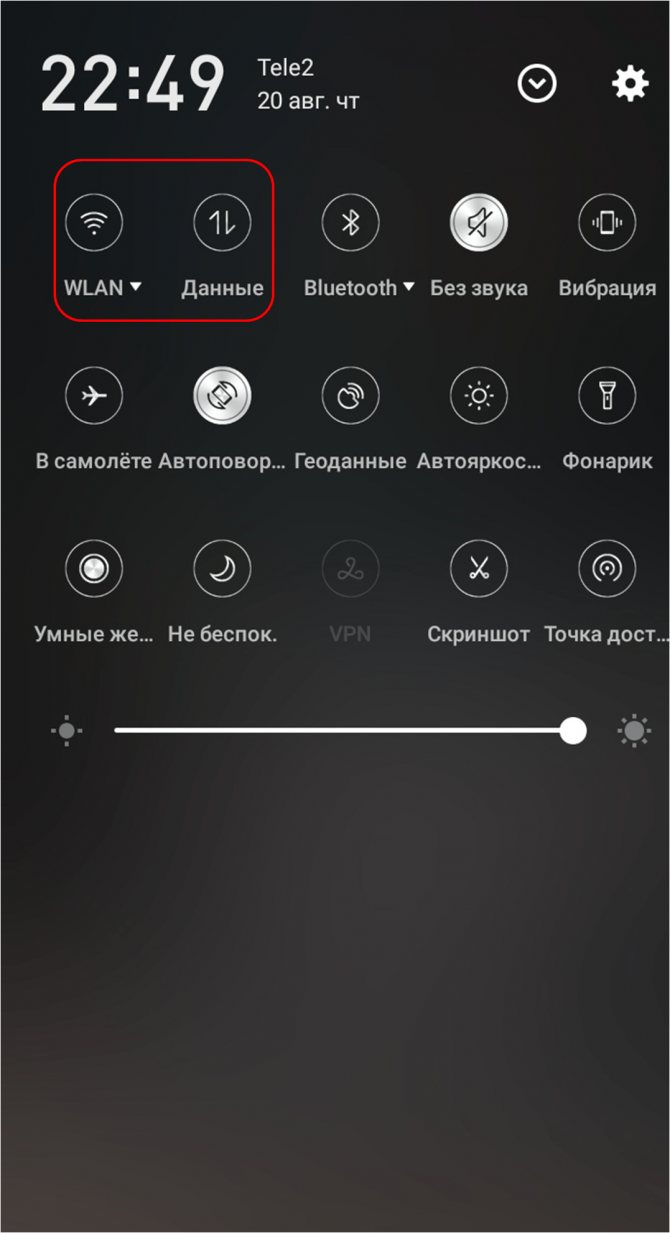Collapse the panel with the chevron circle icon

(537, 84)
